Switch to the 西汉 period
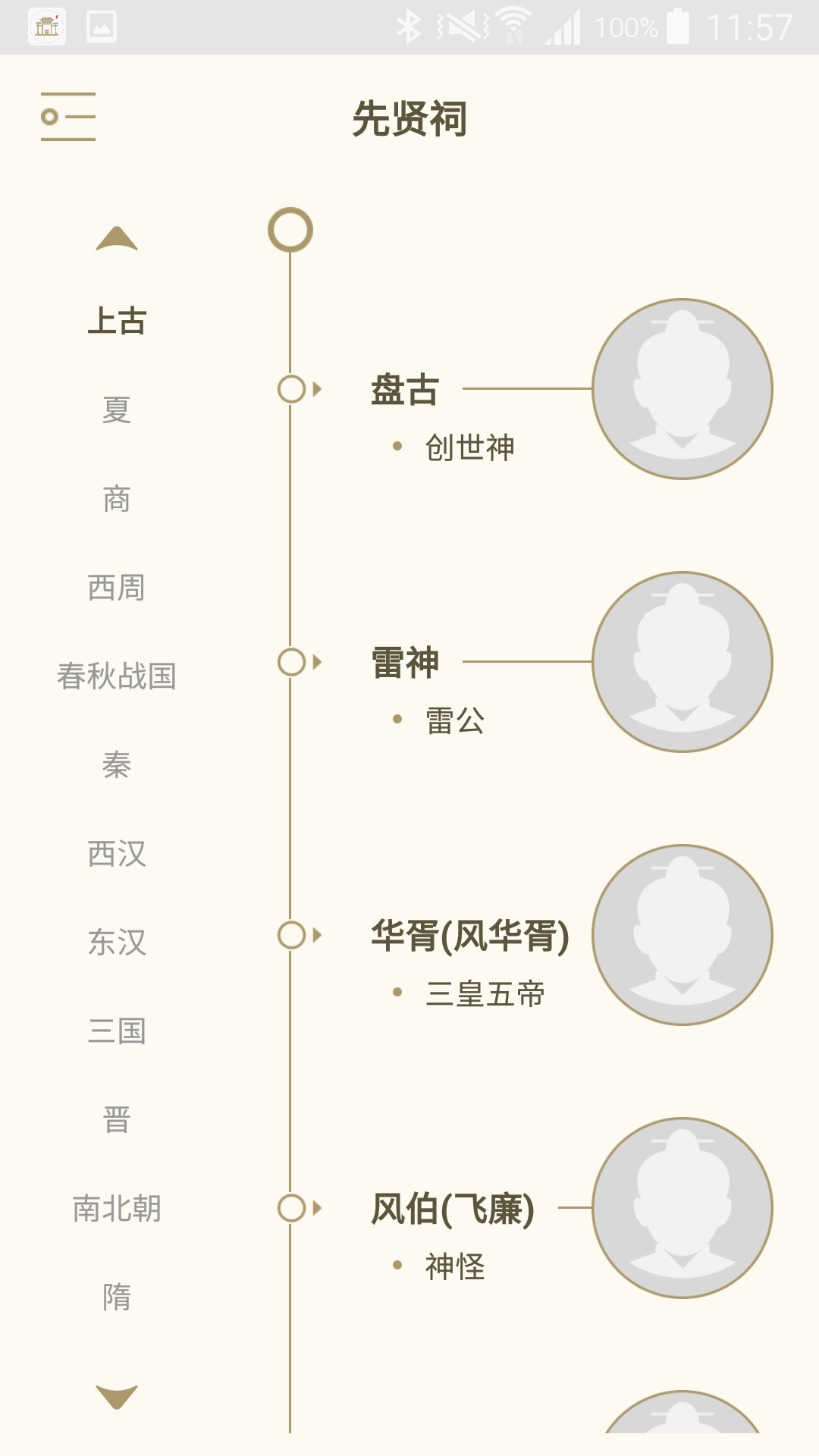Viewport: 819px width, 1456px height. pyautogui.click(x=117, y=853)
